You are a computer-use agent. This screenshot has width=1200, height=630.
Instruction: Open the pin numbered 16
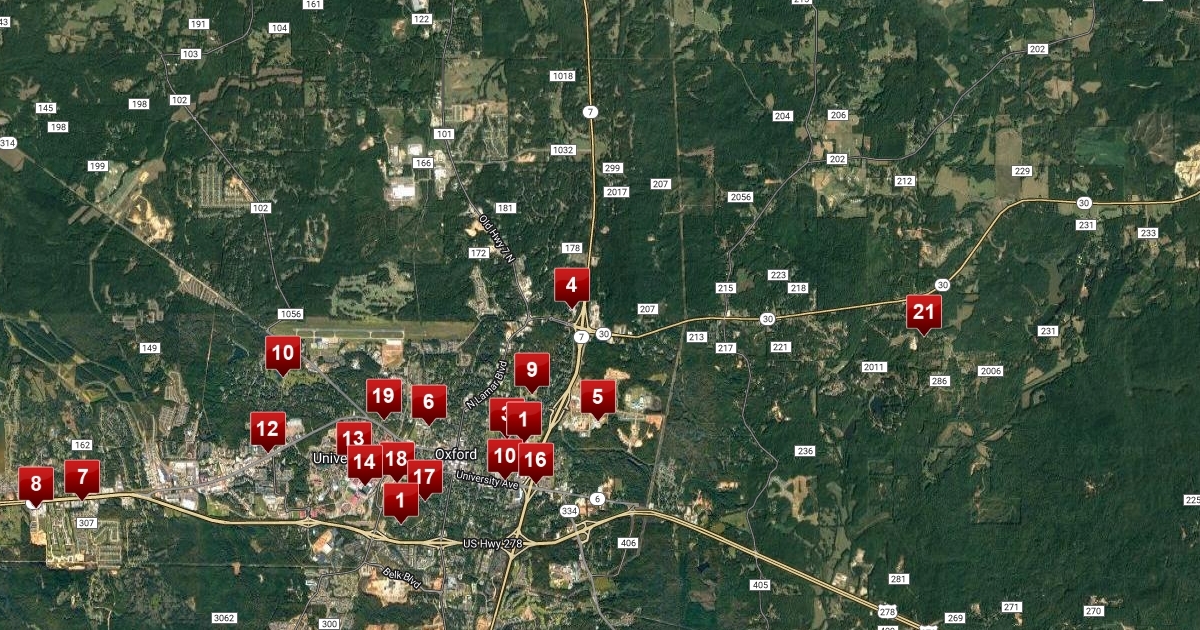pyautogui.click(x=537, y=459)
